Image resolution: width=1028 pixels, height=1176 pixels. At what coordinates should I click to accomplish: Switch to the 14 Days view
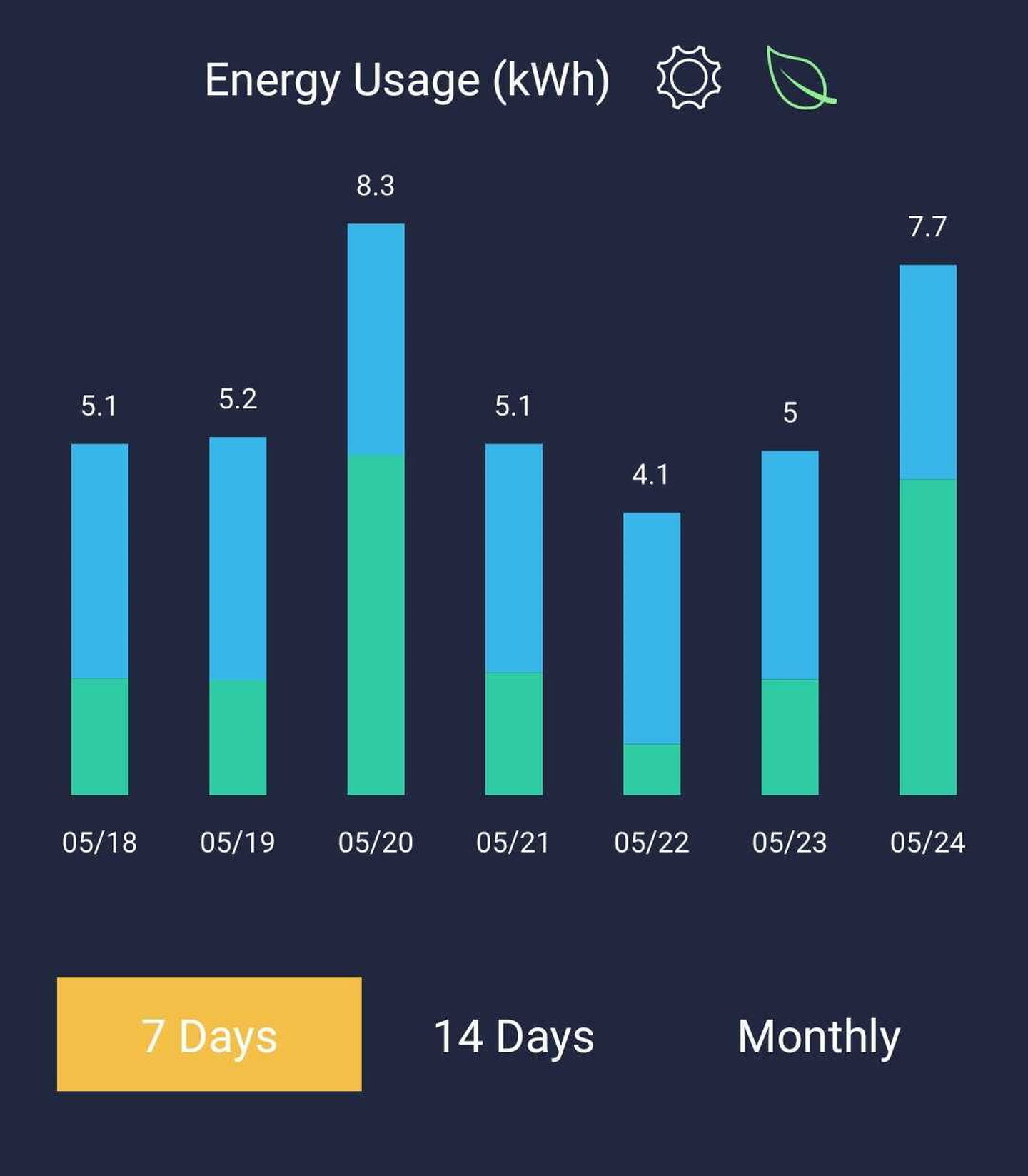coord(514,1036)
